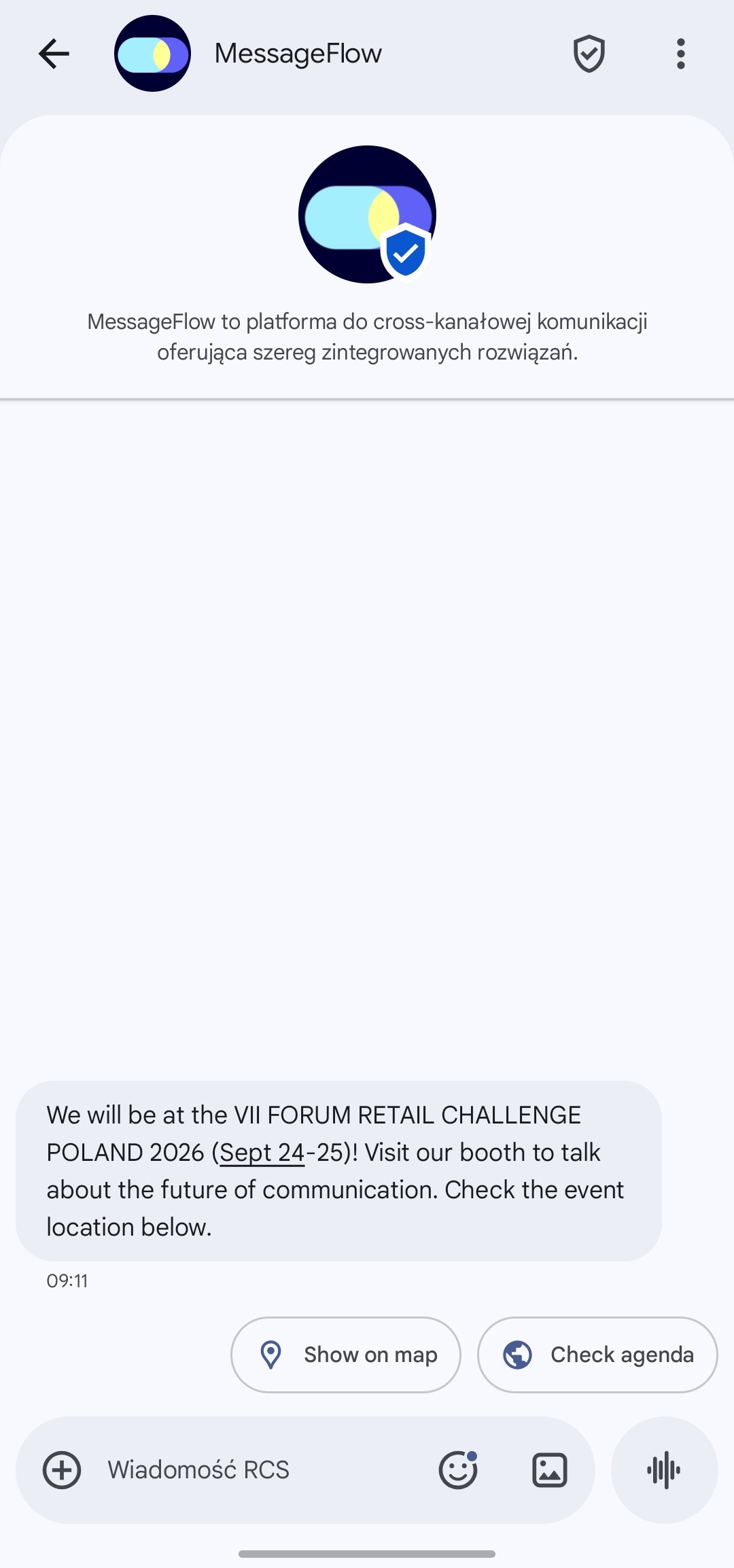Select the Check agenda chip
This screenshot has height=1568, width=734.
[x=597, y=1355]
